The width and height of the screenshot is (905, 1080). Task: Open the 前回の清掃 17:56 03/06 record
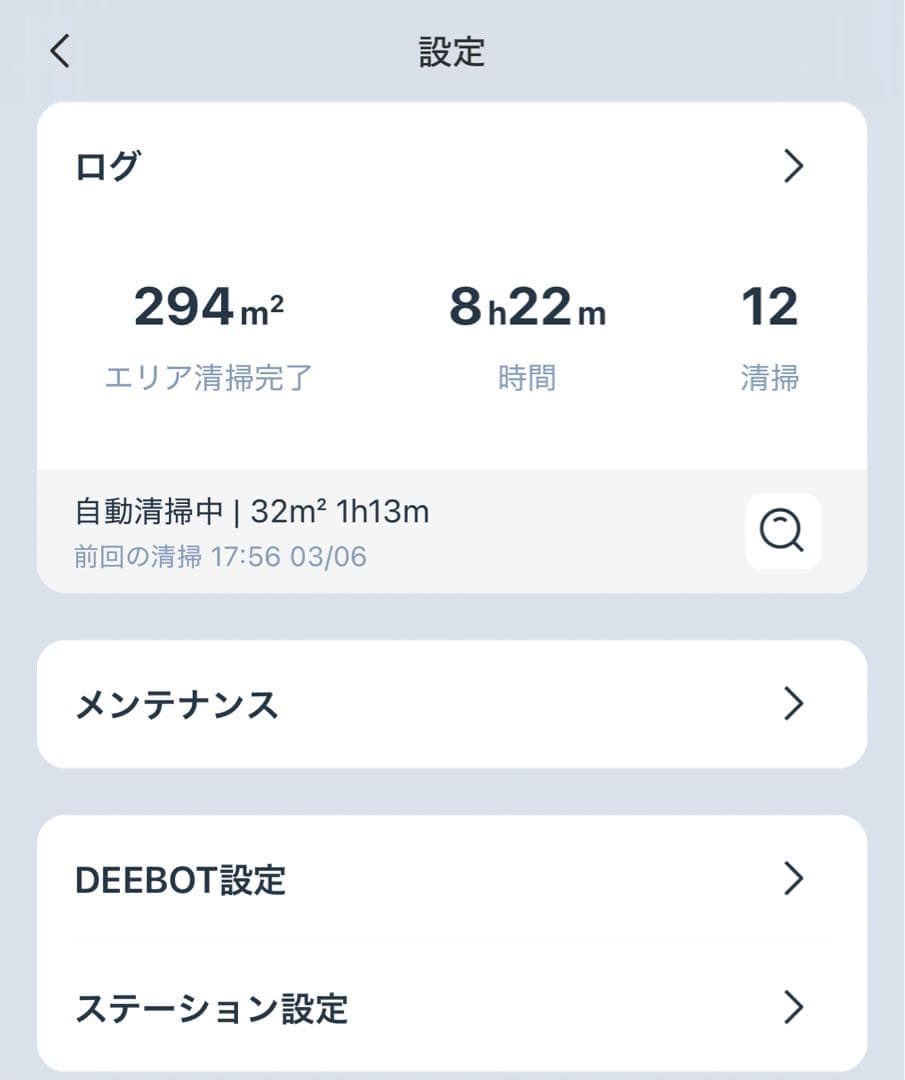click(x=222, y=557)
